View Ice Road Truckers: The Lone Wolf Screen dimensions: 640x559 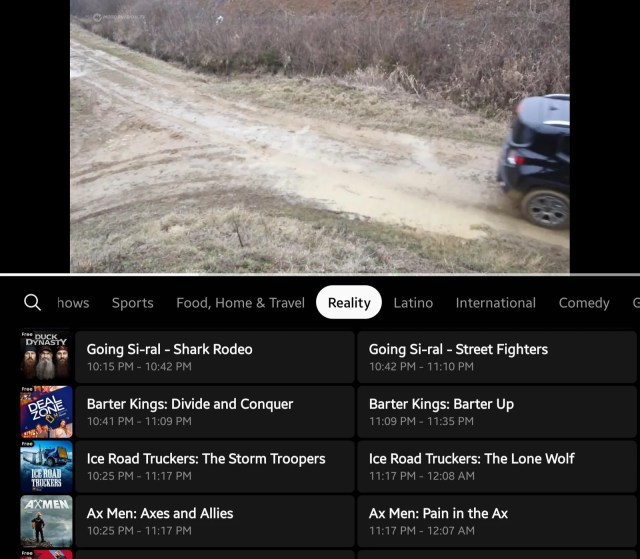(496, 466)
